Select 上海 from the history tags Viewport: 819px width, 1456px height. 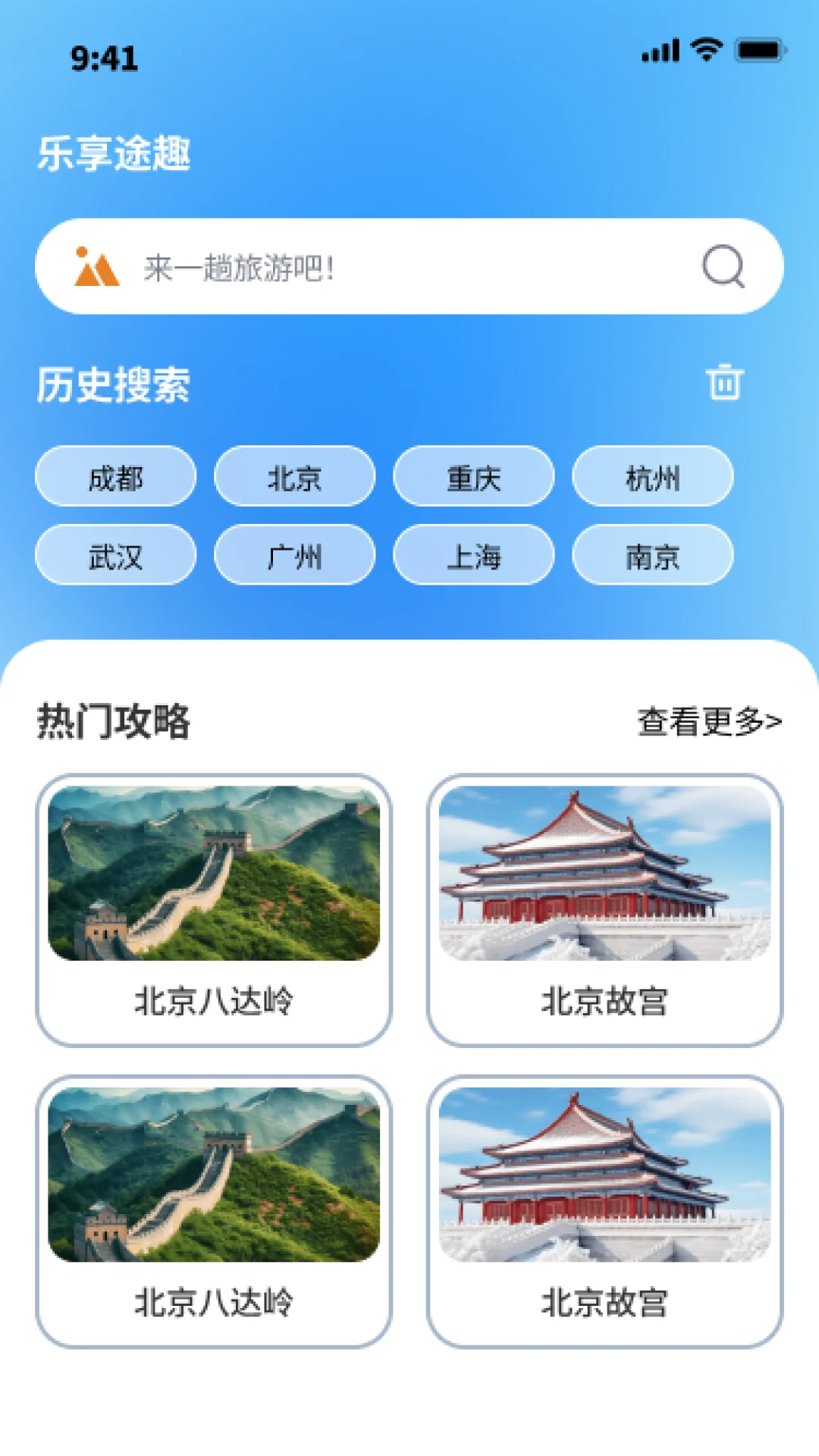(473, 556)
